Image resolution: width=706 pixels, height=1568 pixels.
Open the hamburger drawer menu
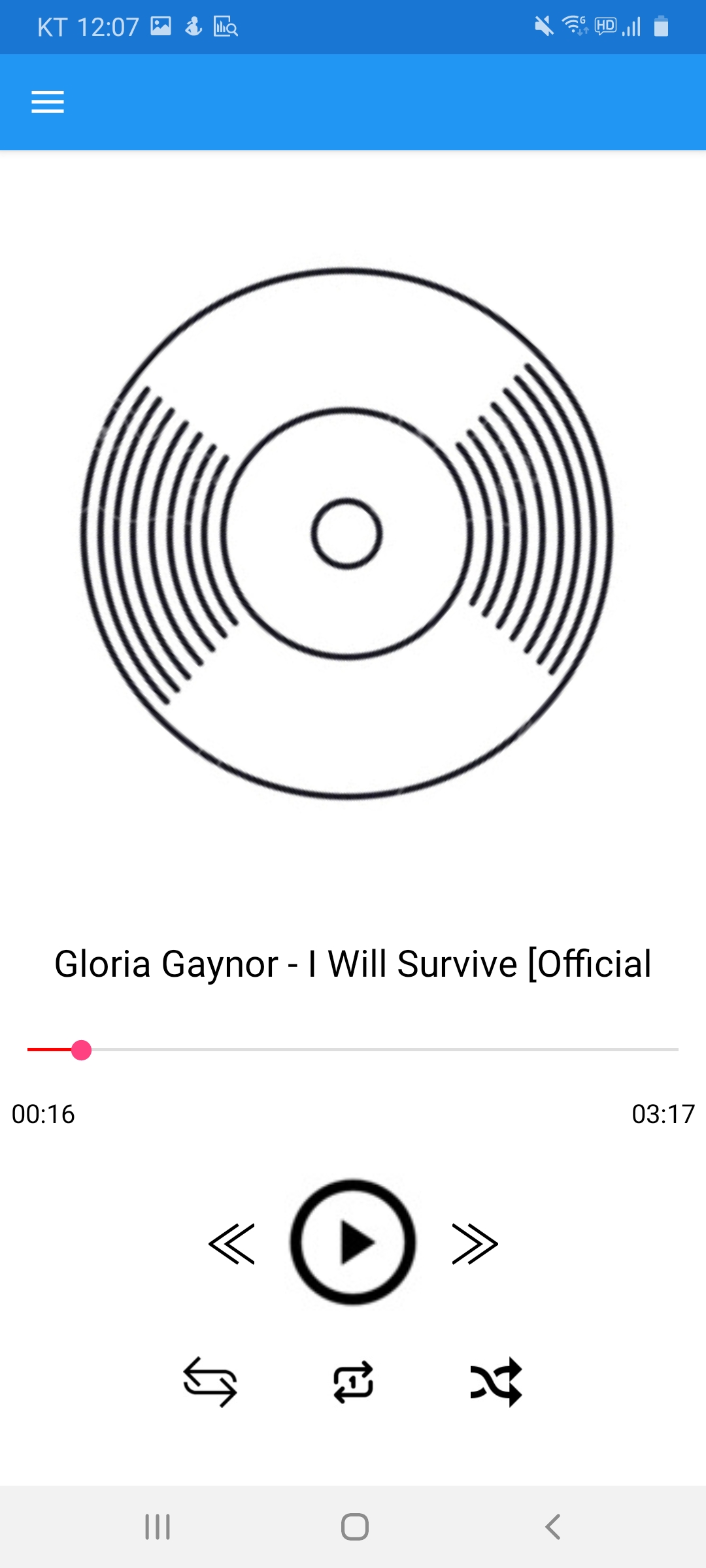pos(48,102)
